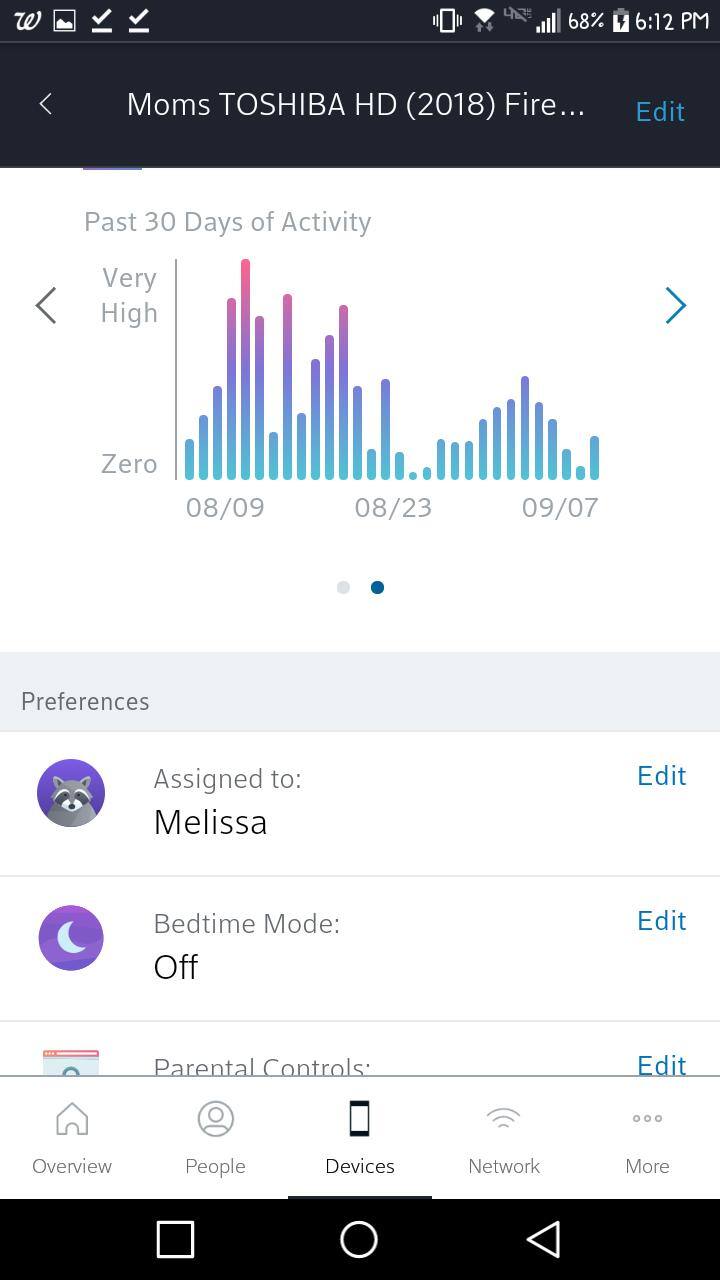Tap Edit in the top header

click(660, 111)
